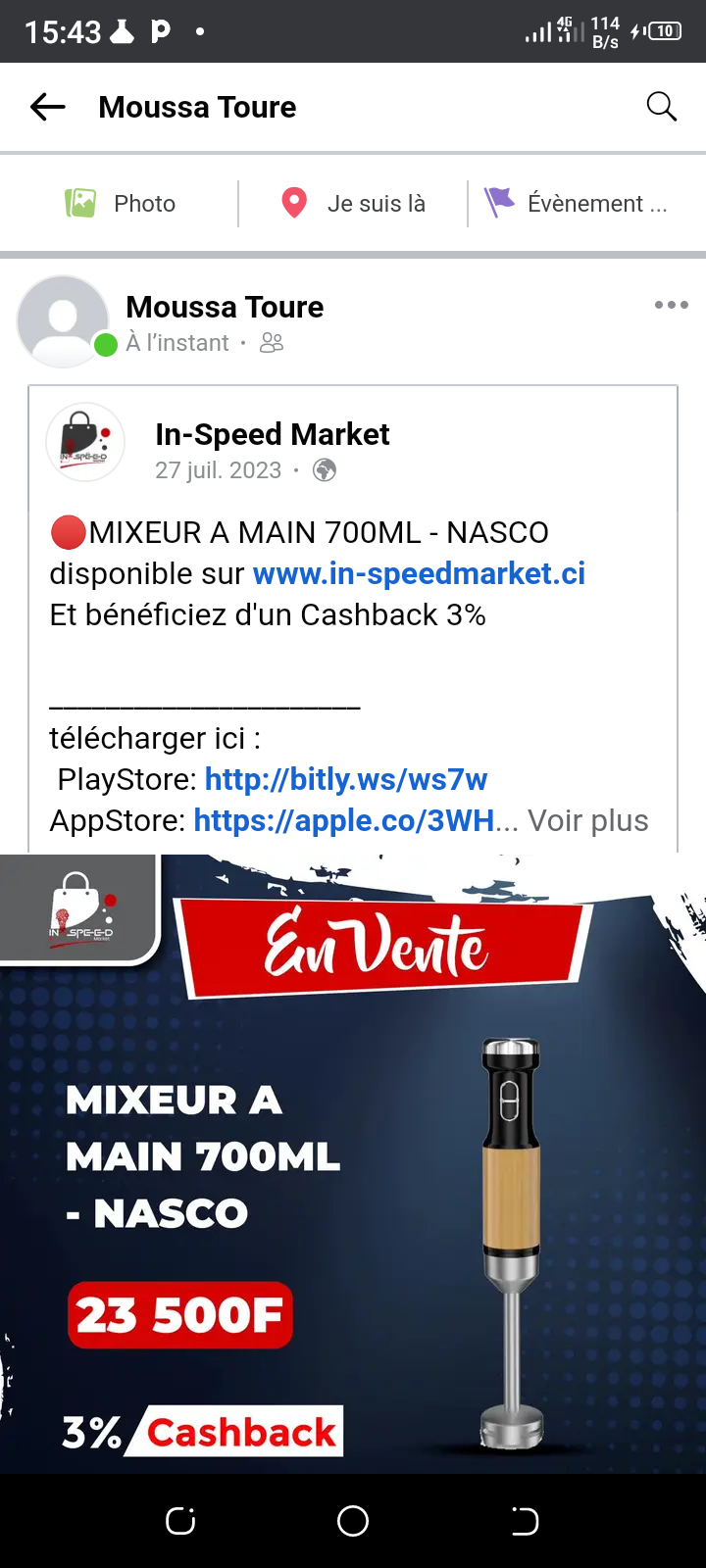Open the In-Speed Market page name
The height and width of the screenshot is (1568, 706).
(272, 434)
